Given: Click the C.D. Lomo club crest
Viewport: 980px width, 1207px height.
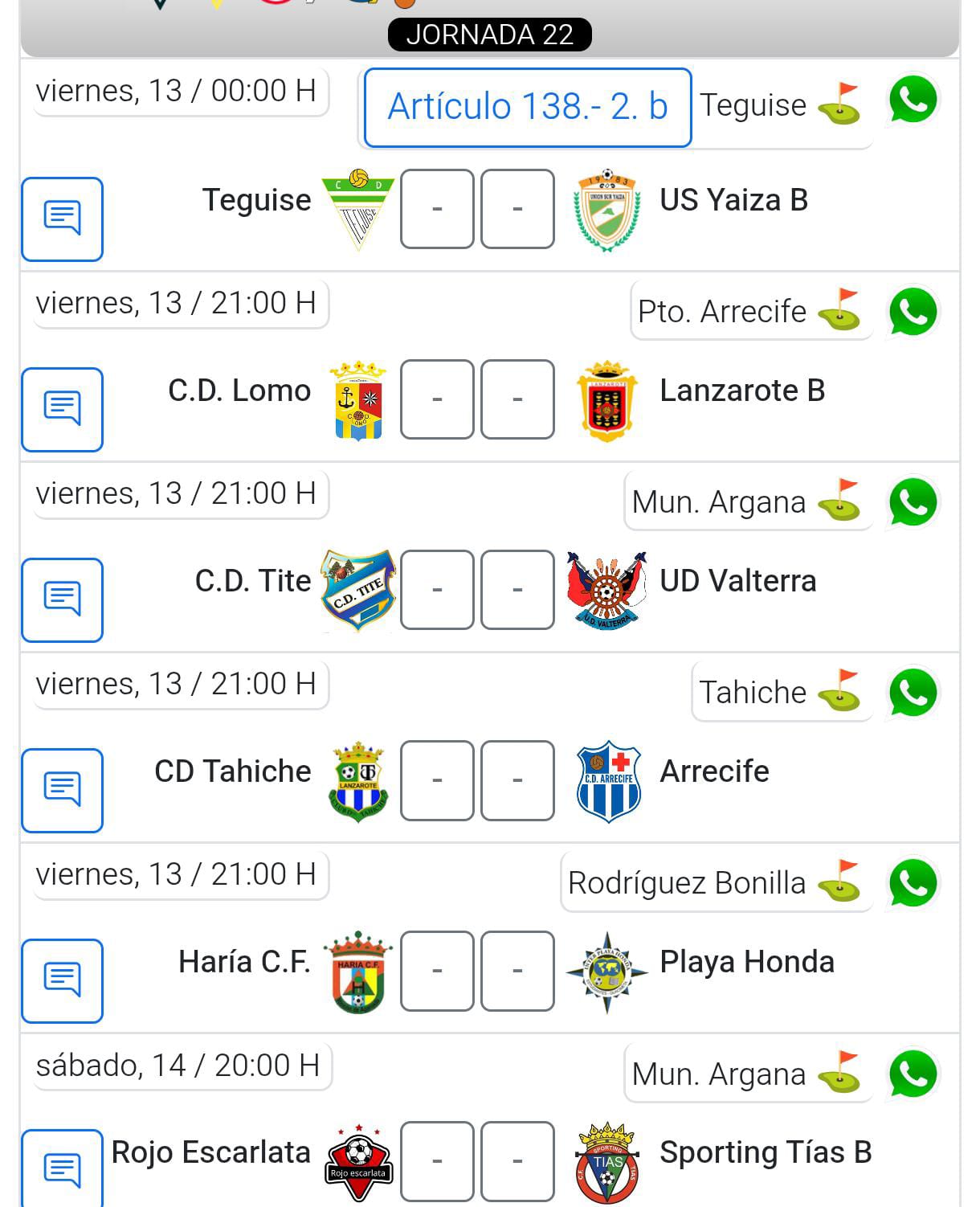Looking at the screenshot, I should pyautogui.click(x=359, y=400).
